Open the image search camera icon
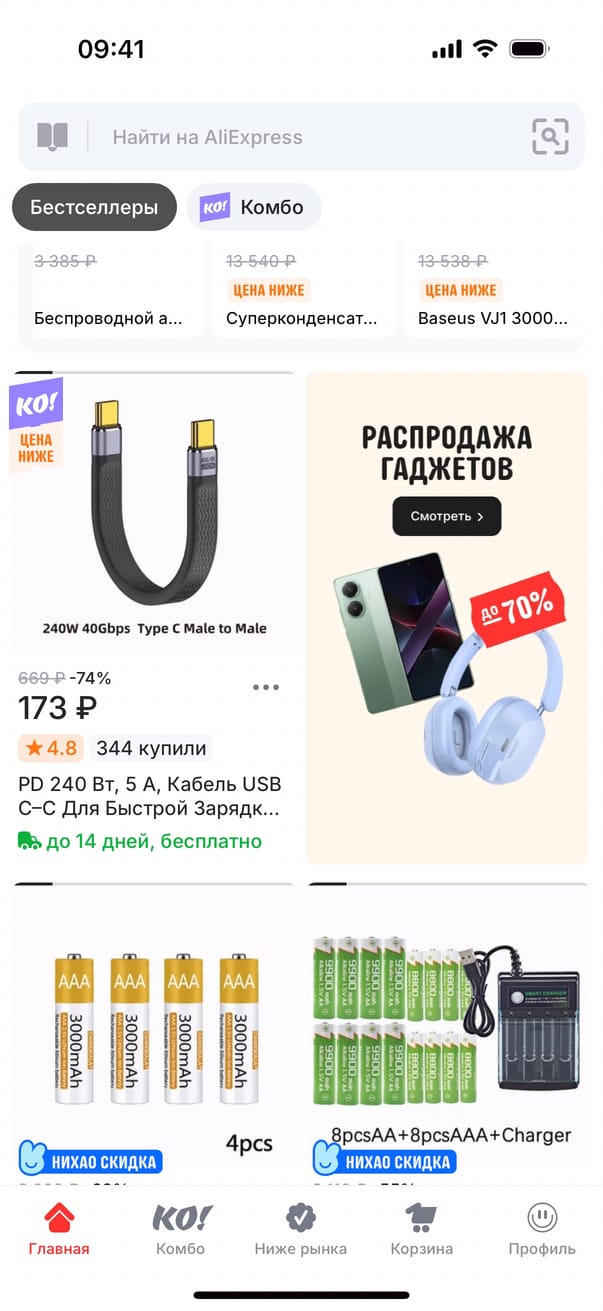 (549, 137)
